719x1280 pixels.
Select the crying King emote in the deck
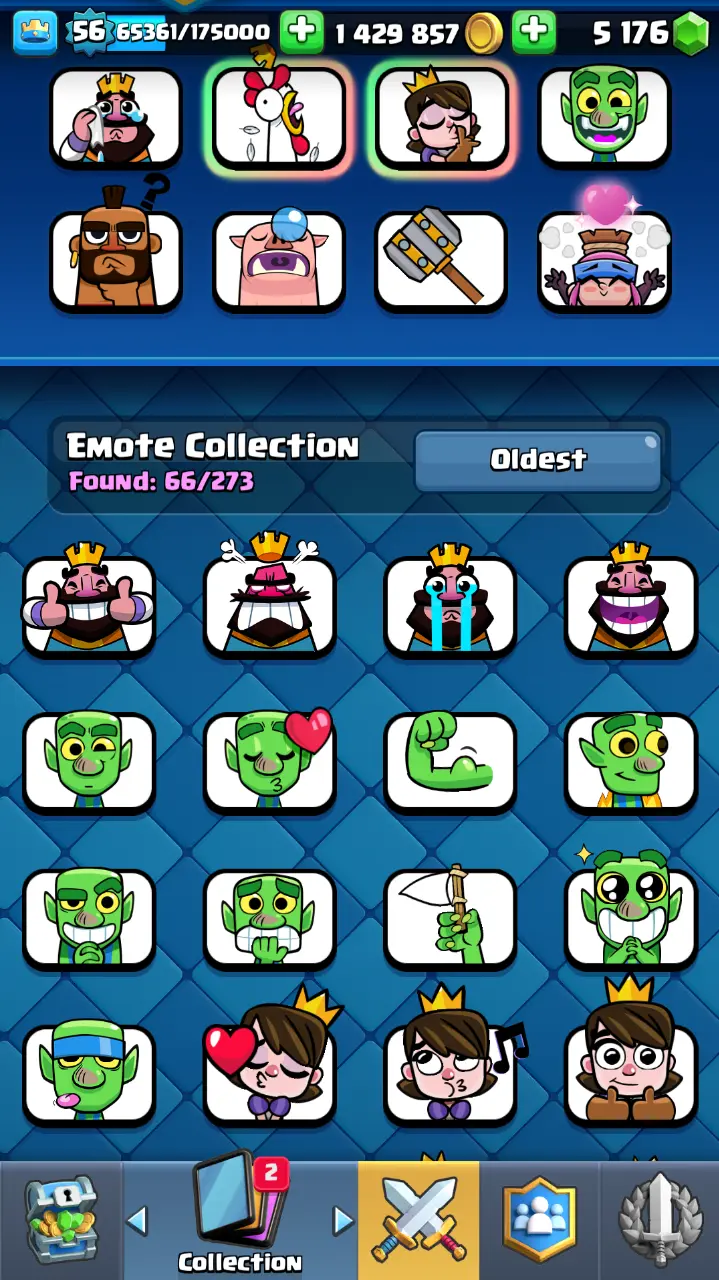coord(116,117)
